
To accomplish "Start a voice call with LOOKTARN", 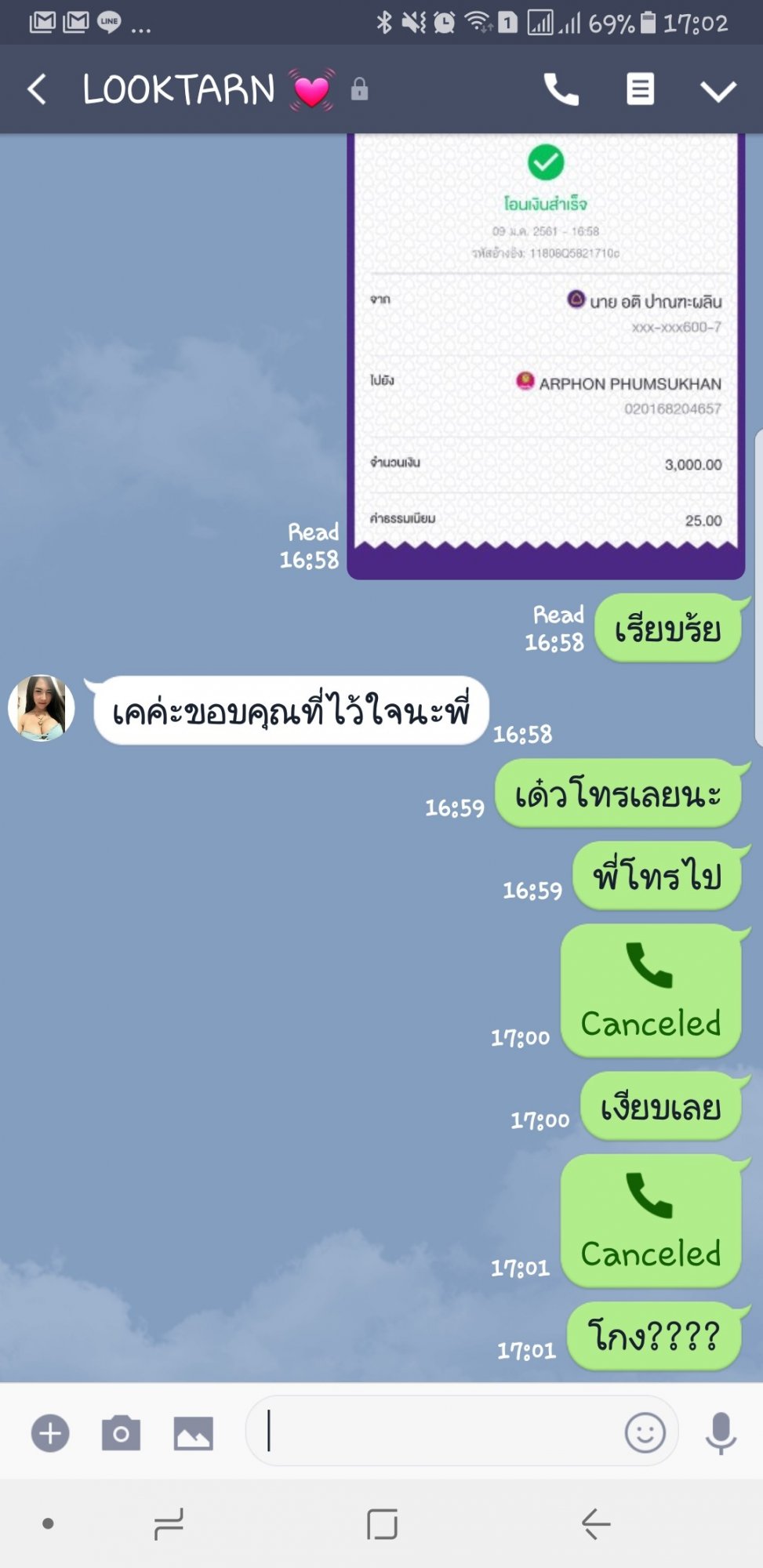I will [561, 89].
